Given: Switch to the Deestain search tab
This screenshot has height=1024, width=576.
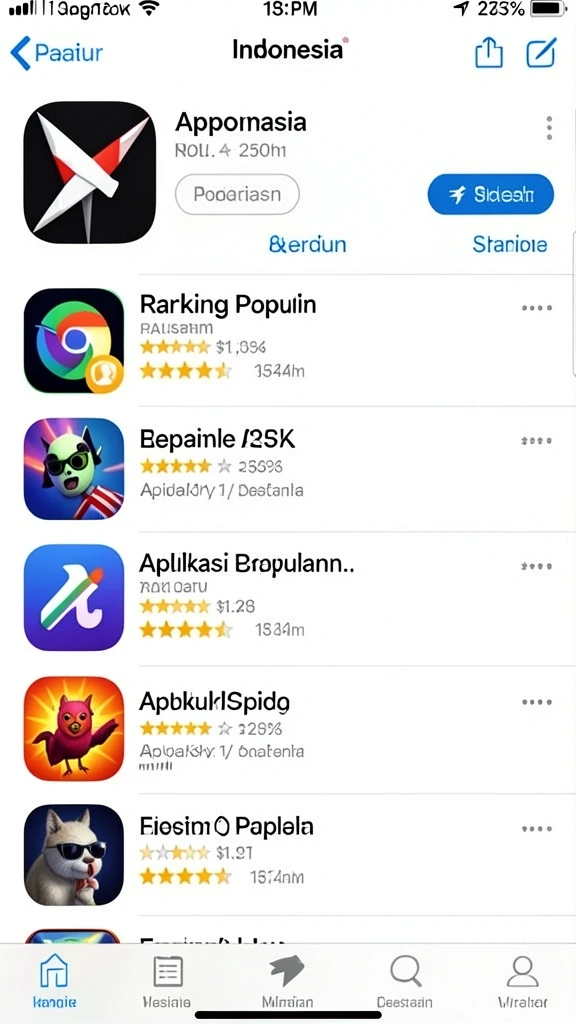Looking at the screenshot, I should (x=405, y=982).
